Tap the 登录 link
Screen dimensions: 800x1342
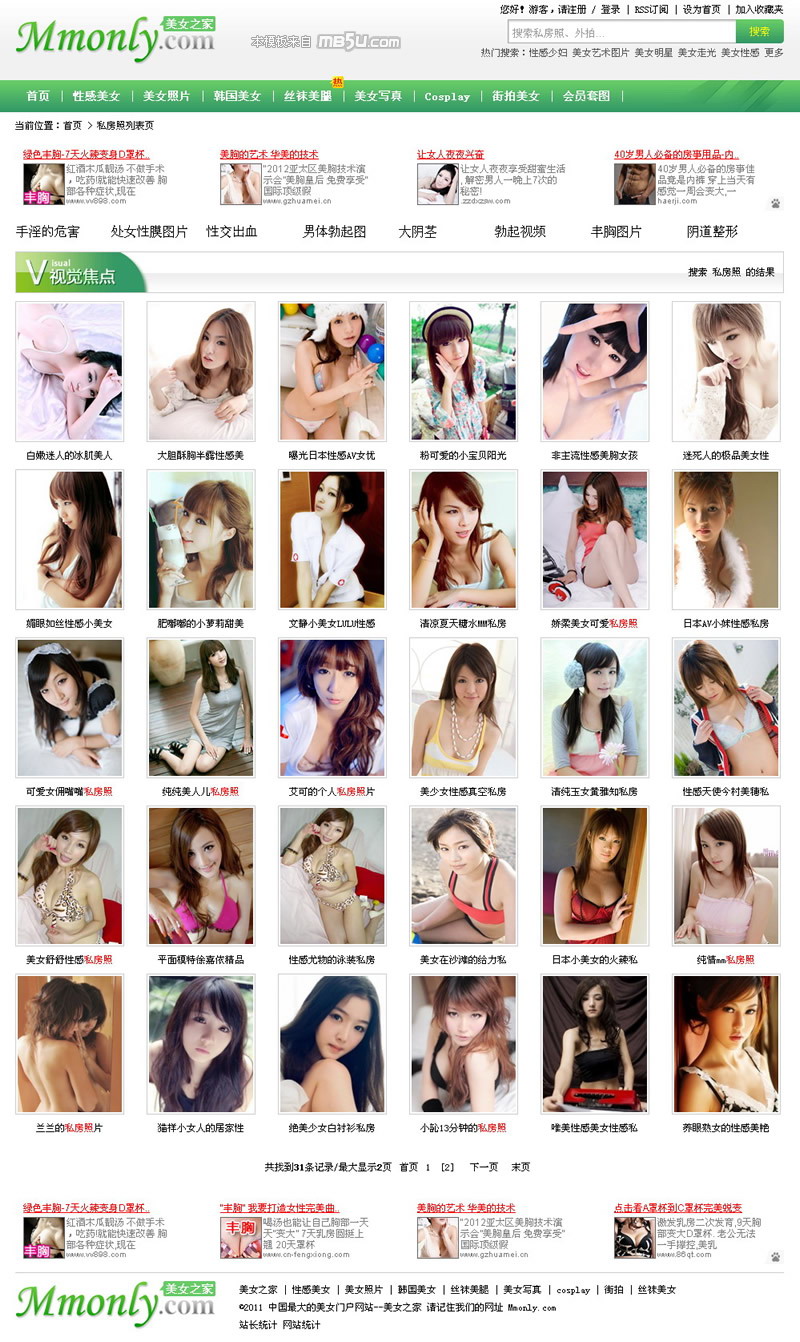pyautogui.click(x=610, y=9)
